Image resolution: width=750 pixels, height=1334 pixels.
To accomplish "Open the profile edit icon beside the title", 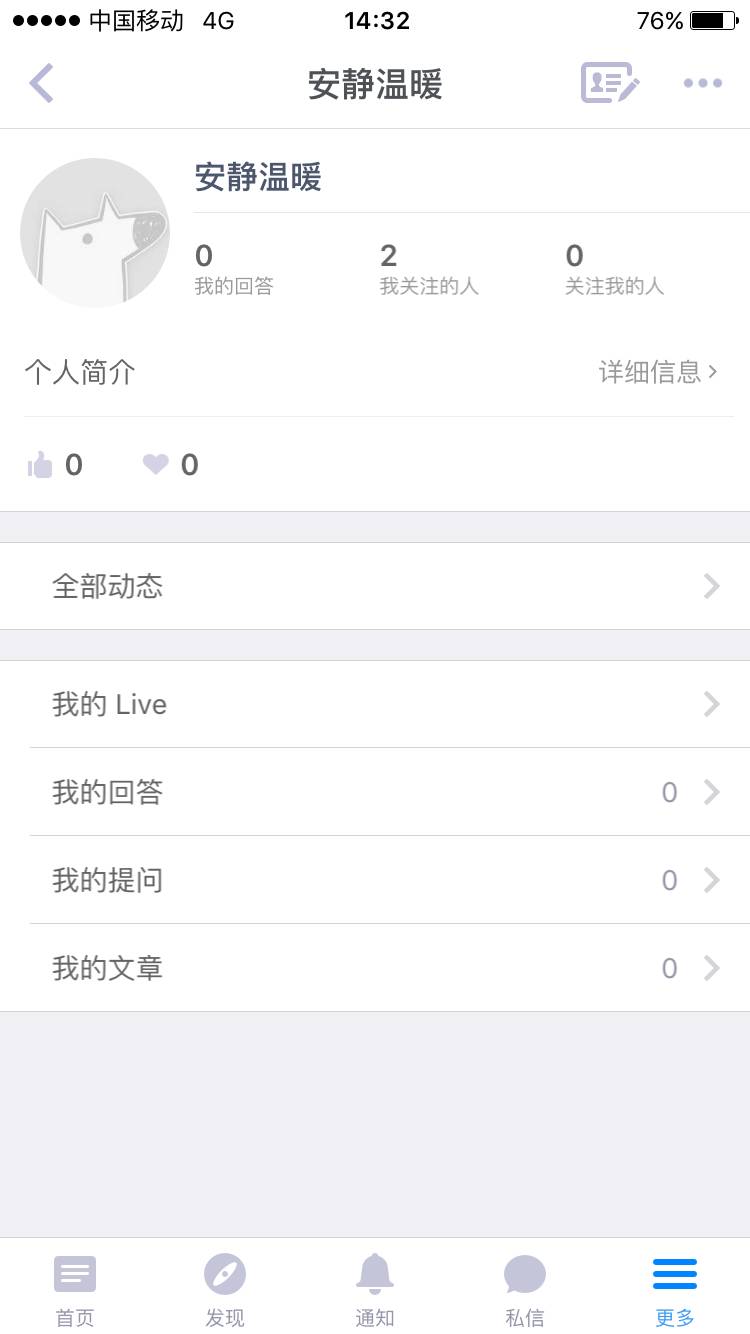I will [x=608, y=83].
